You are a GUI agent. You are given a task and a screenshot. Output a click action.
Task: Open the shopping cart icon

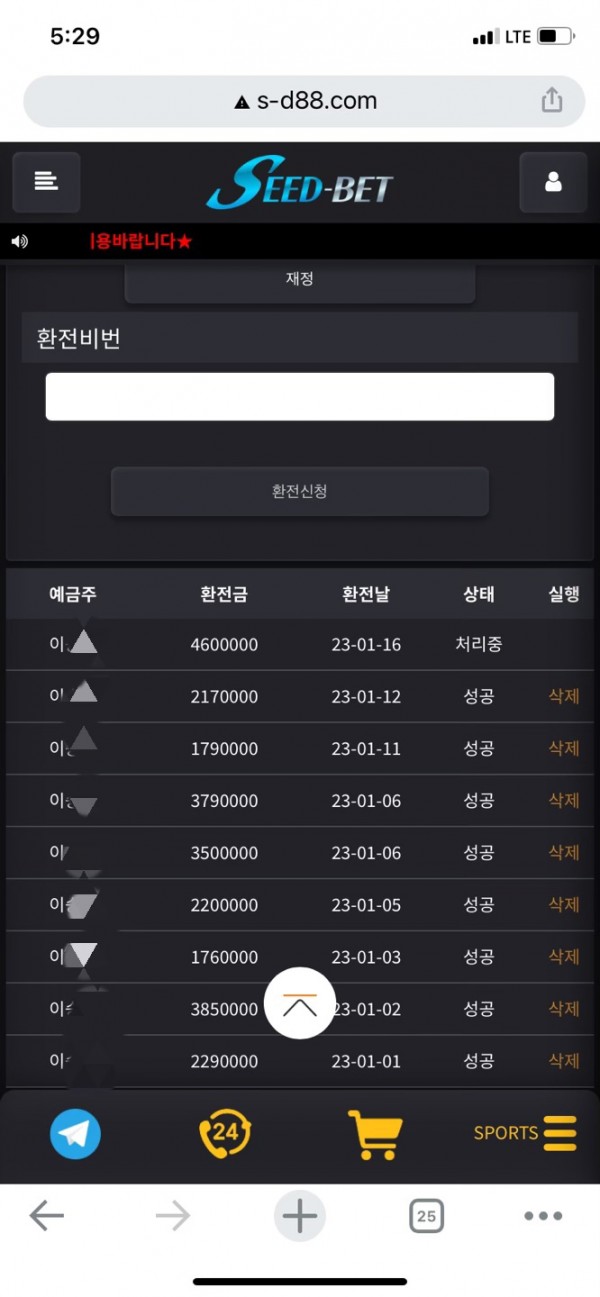(375, 1135)
